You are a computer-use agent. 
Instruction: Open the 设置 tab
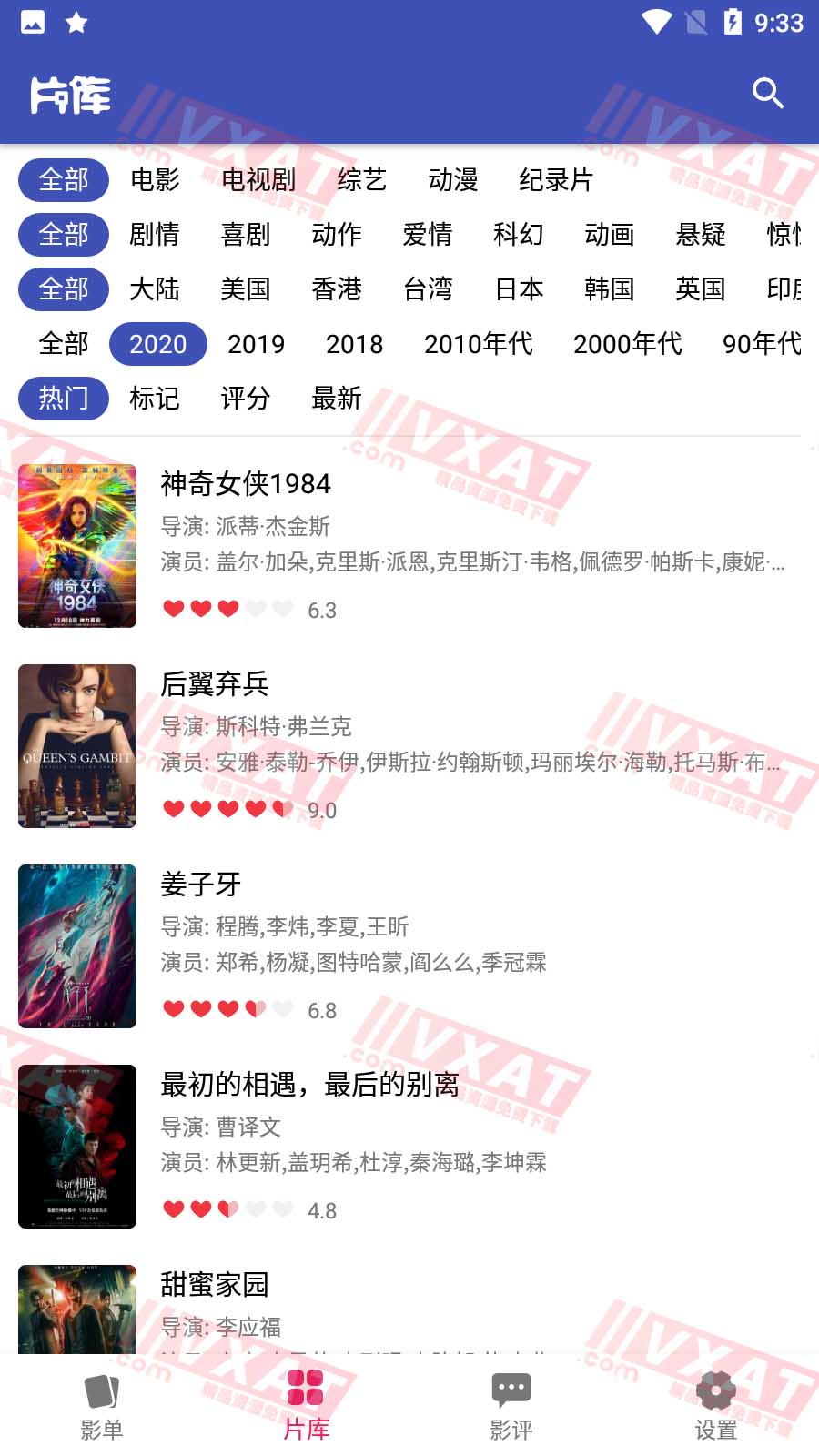pyautogui.click(x=716, y=1408)
